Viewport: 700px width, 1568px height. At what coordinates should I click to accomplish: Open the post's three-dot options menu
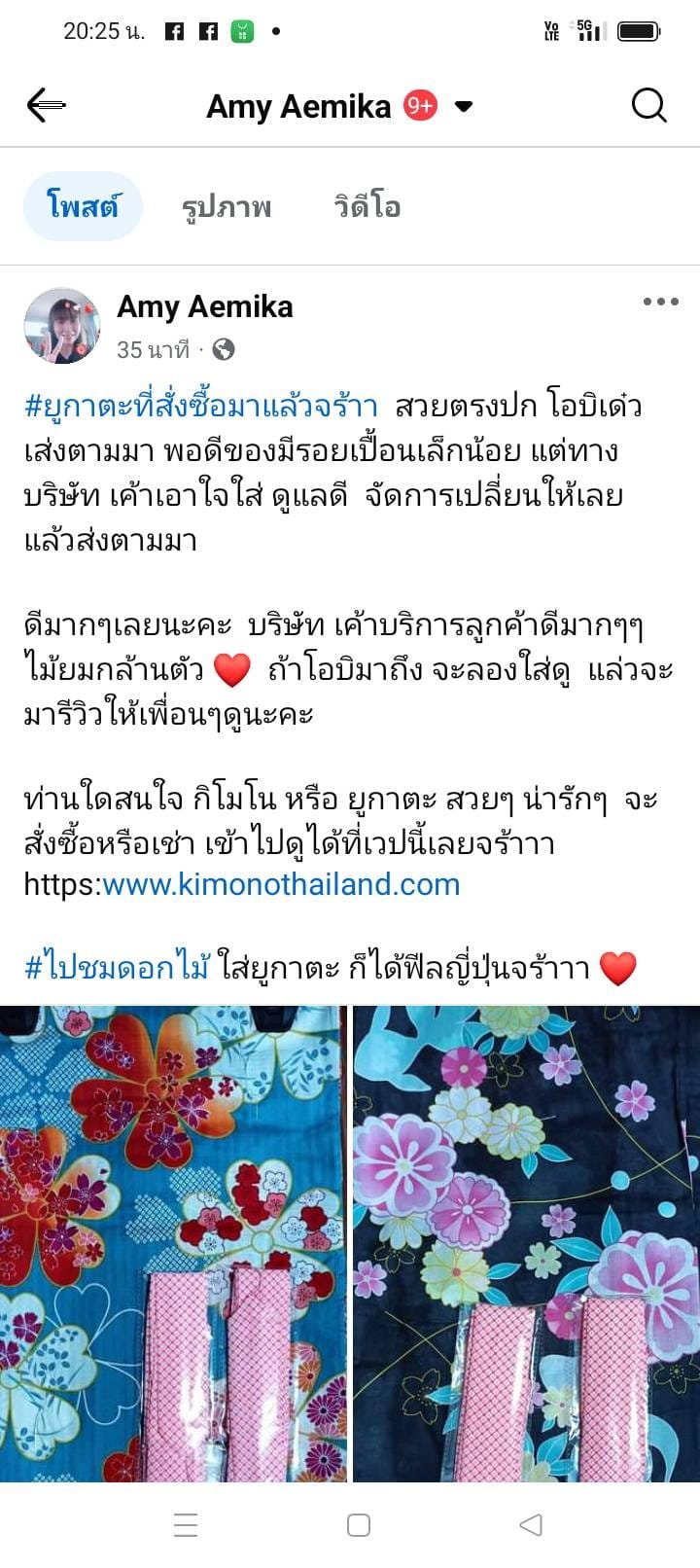click(x=661, y=302)
